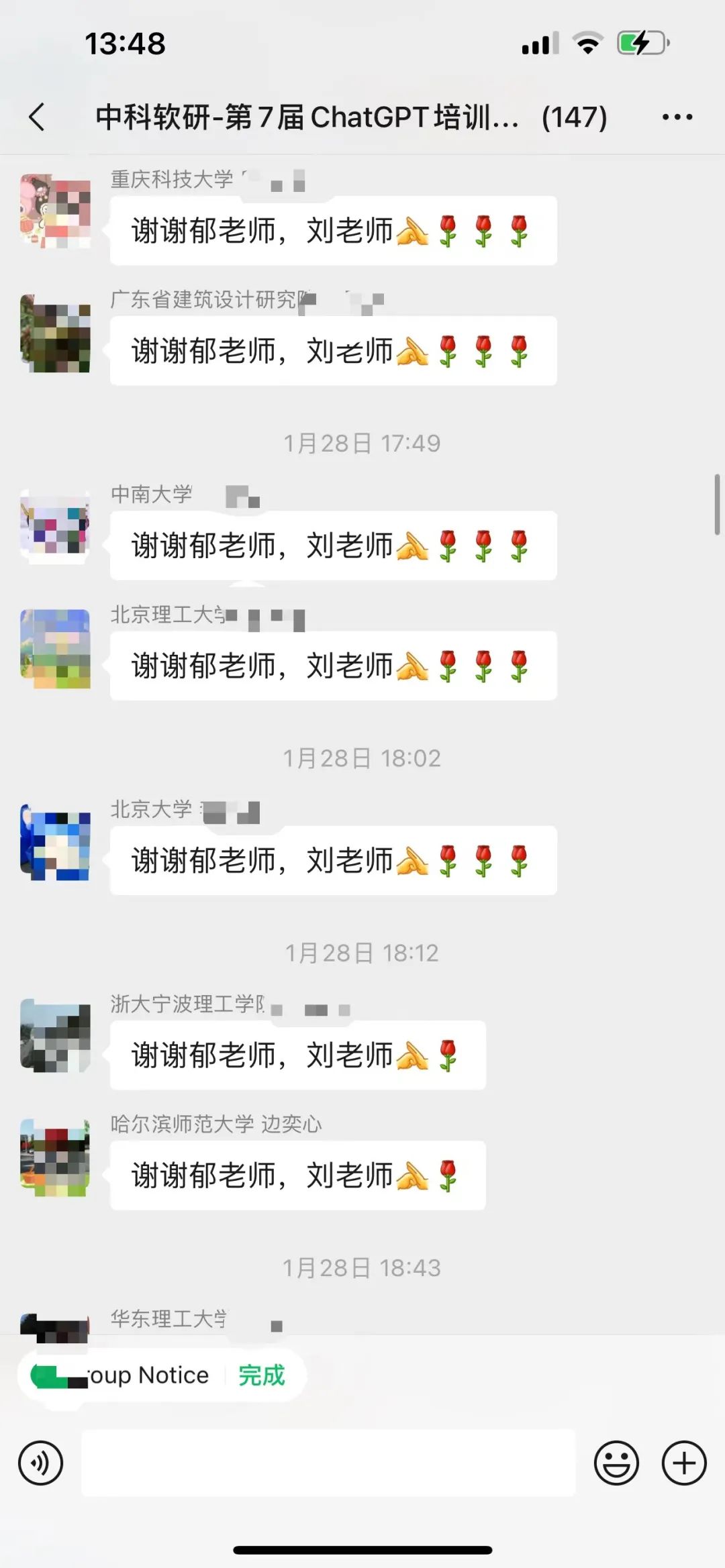
Task: Select 浙大宁波理工学院's thank-you message bubble
Action: (295, 1055)
